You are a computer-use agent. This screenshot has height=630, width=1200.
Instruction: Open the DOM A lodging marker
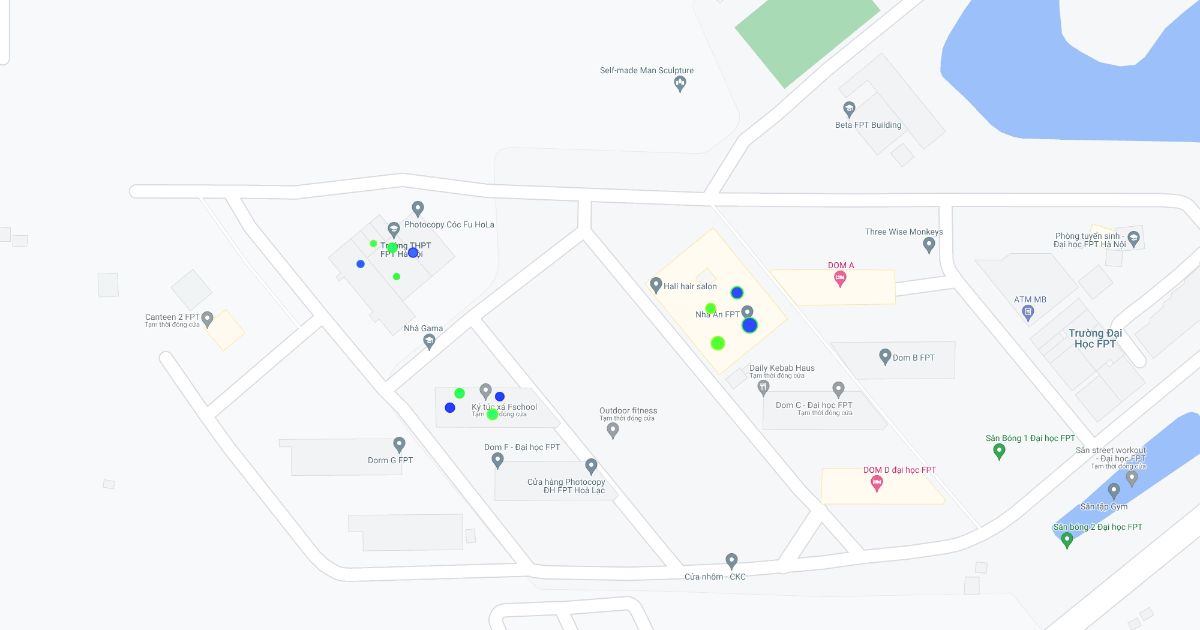tap(840, 279)
